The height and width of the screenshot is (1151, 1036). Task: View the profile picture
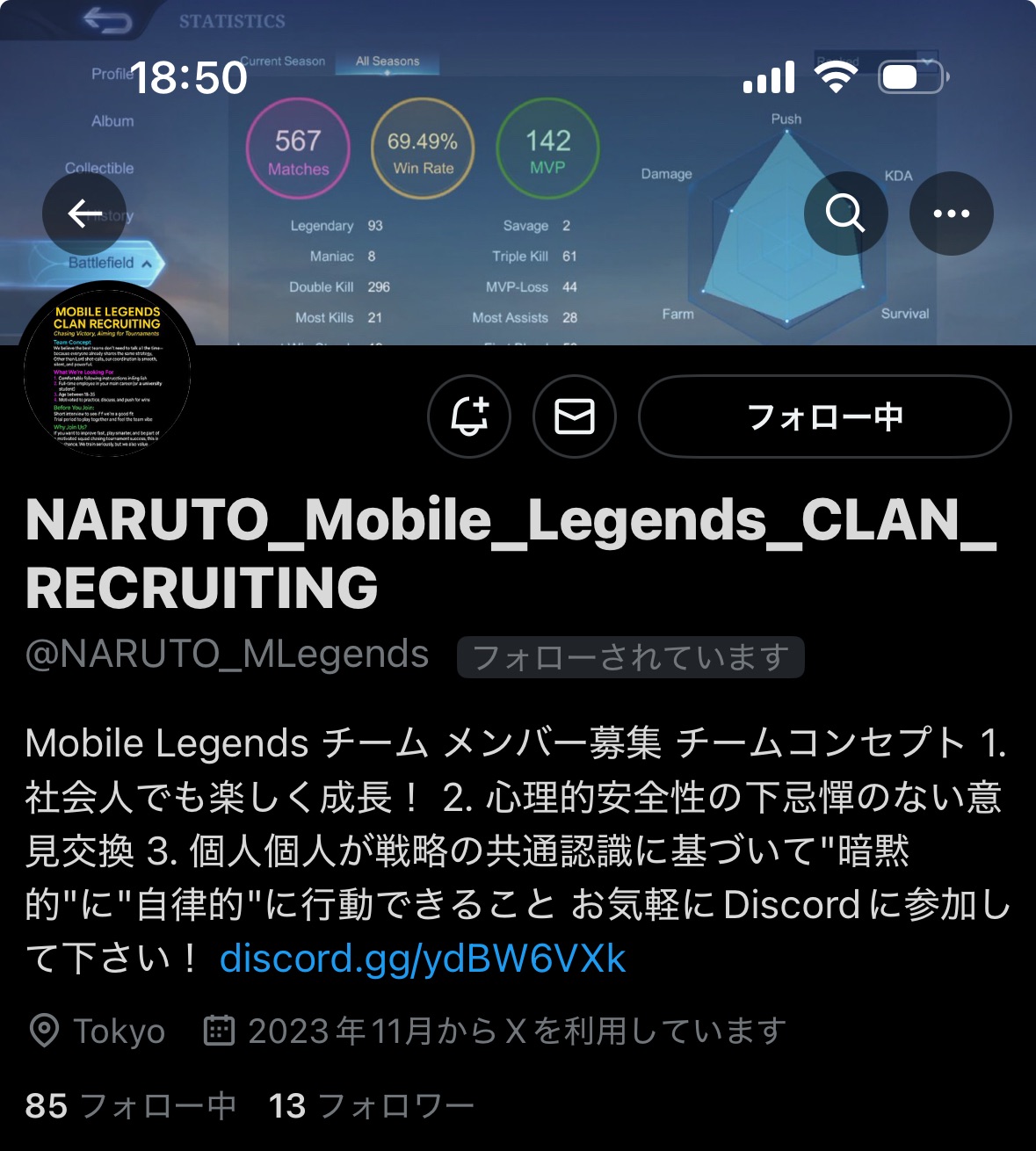107,371
